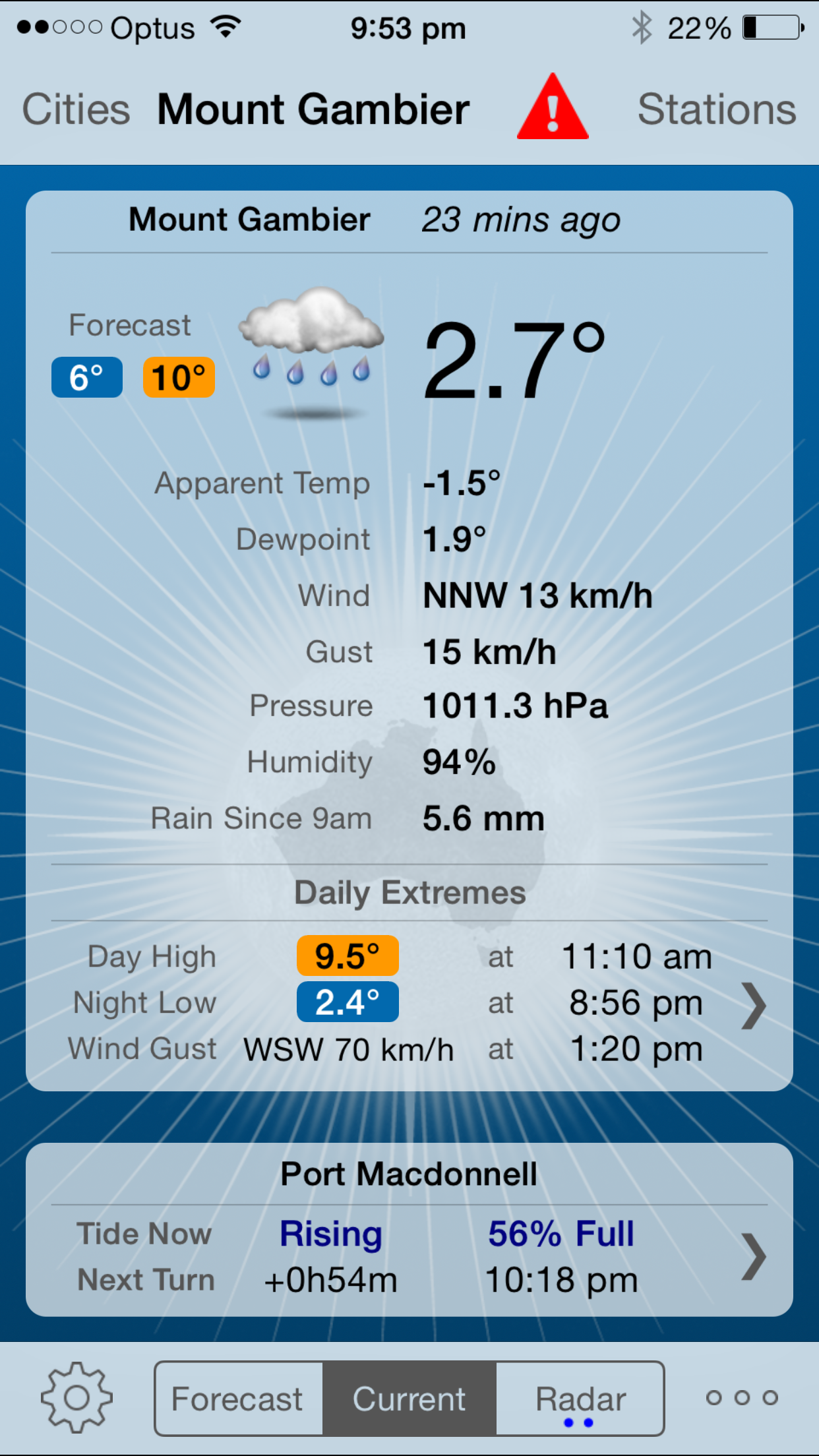Select the Current tab
This screenshot has width=819, height=1456.
[409, 1399]
